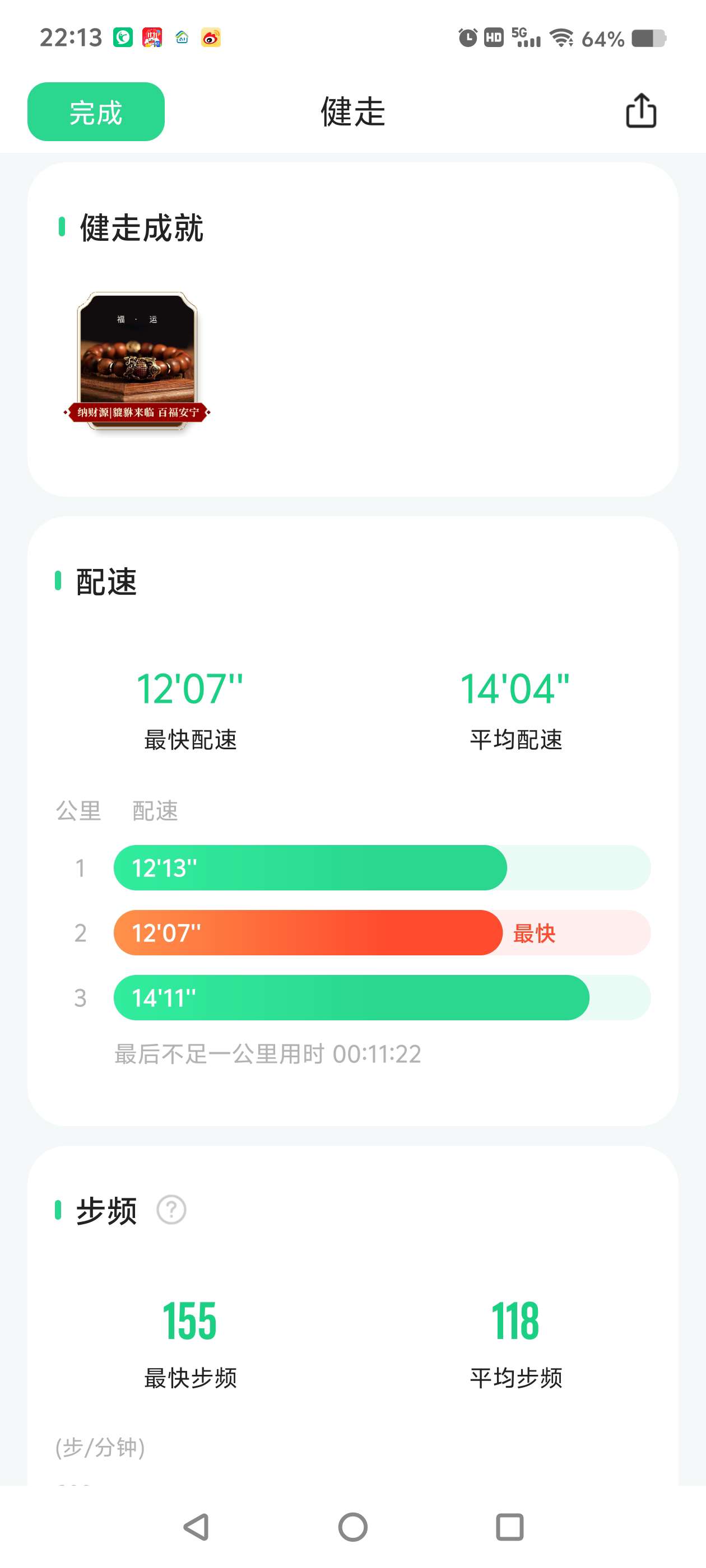Tap the kilometer 3 pace bar showing 14'11"
Screen dimensions: 706x1568
click(352, 998)
